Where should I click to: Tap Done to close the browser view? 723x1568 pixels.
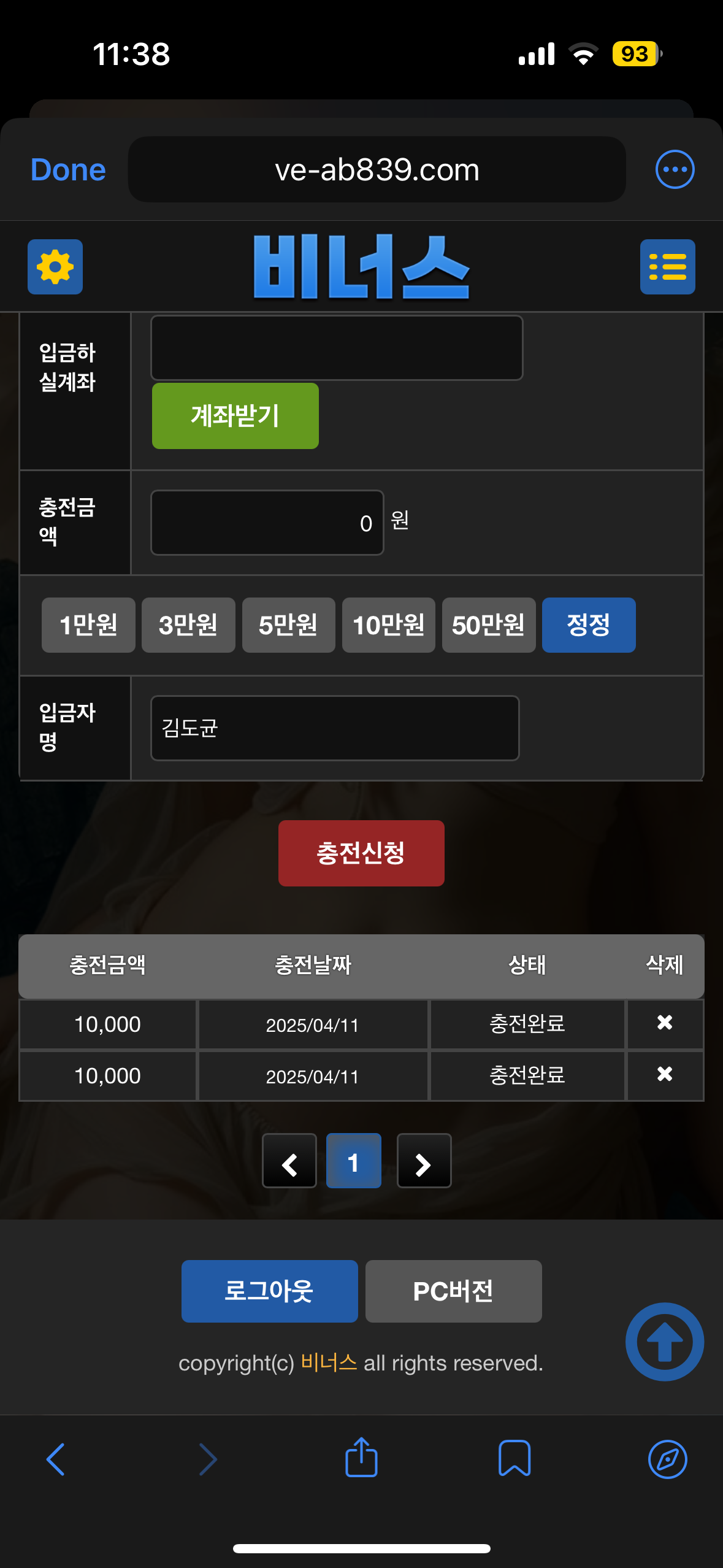pos(68,170)
